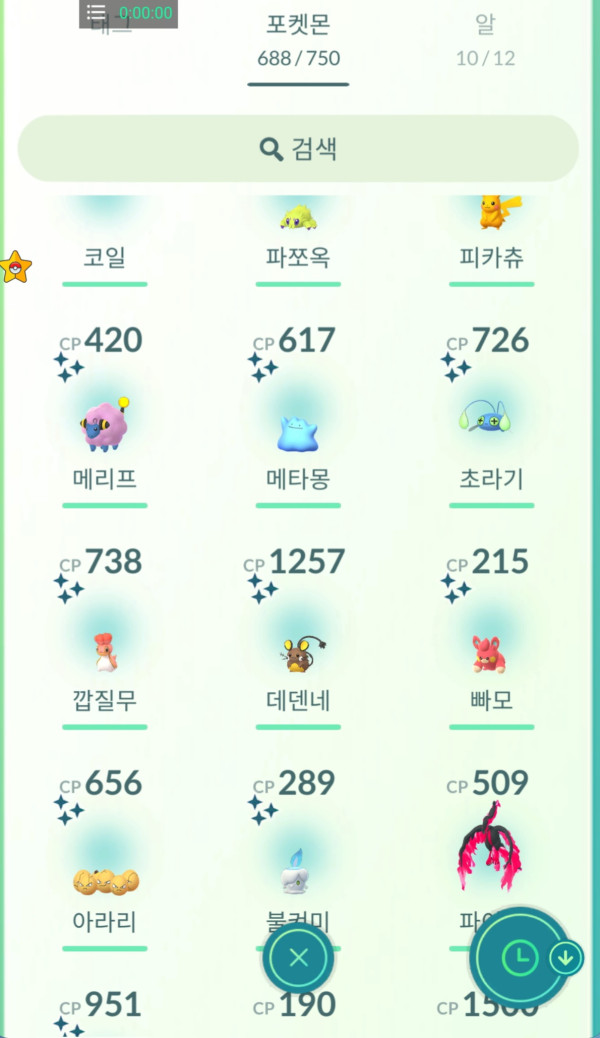Close the Pokémon list with X button
This screenshot has width=600, height=1038.
coord(298,957)
